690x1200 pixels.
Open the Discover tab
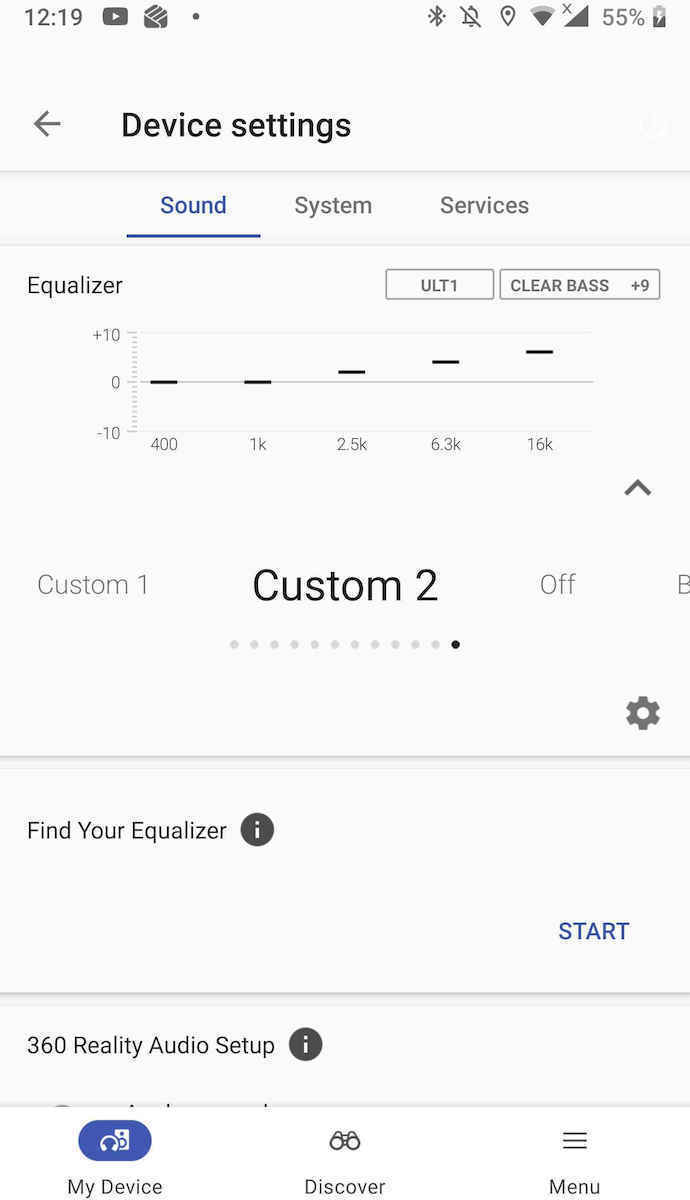tap(345, 1158)
